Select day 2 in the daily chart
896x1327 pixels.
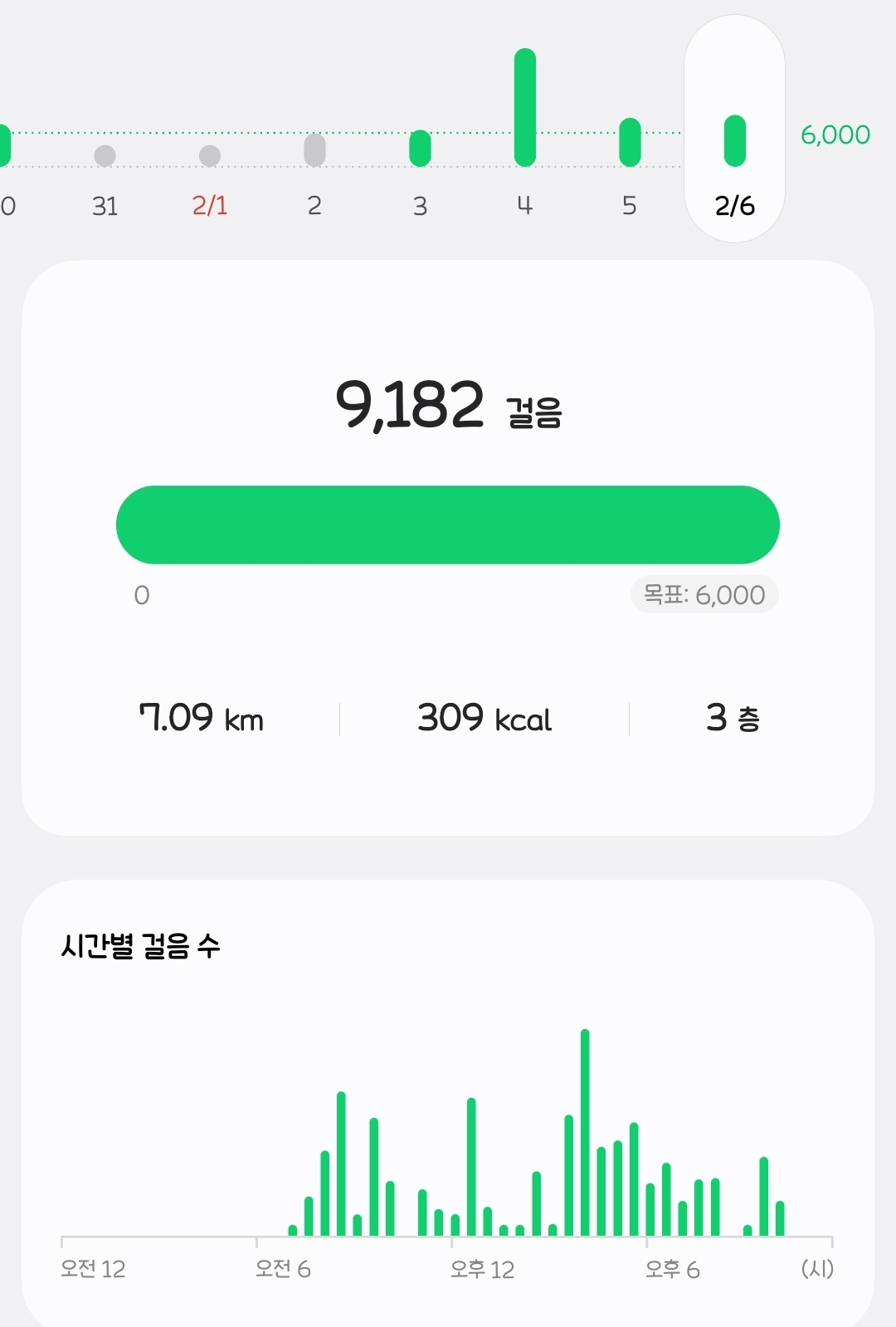(x=314, y=150)
